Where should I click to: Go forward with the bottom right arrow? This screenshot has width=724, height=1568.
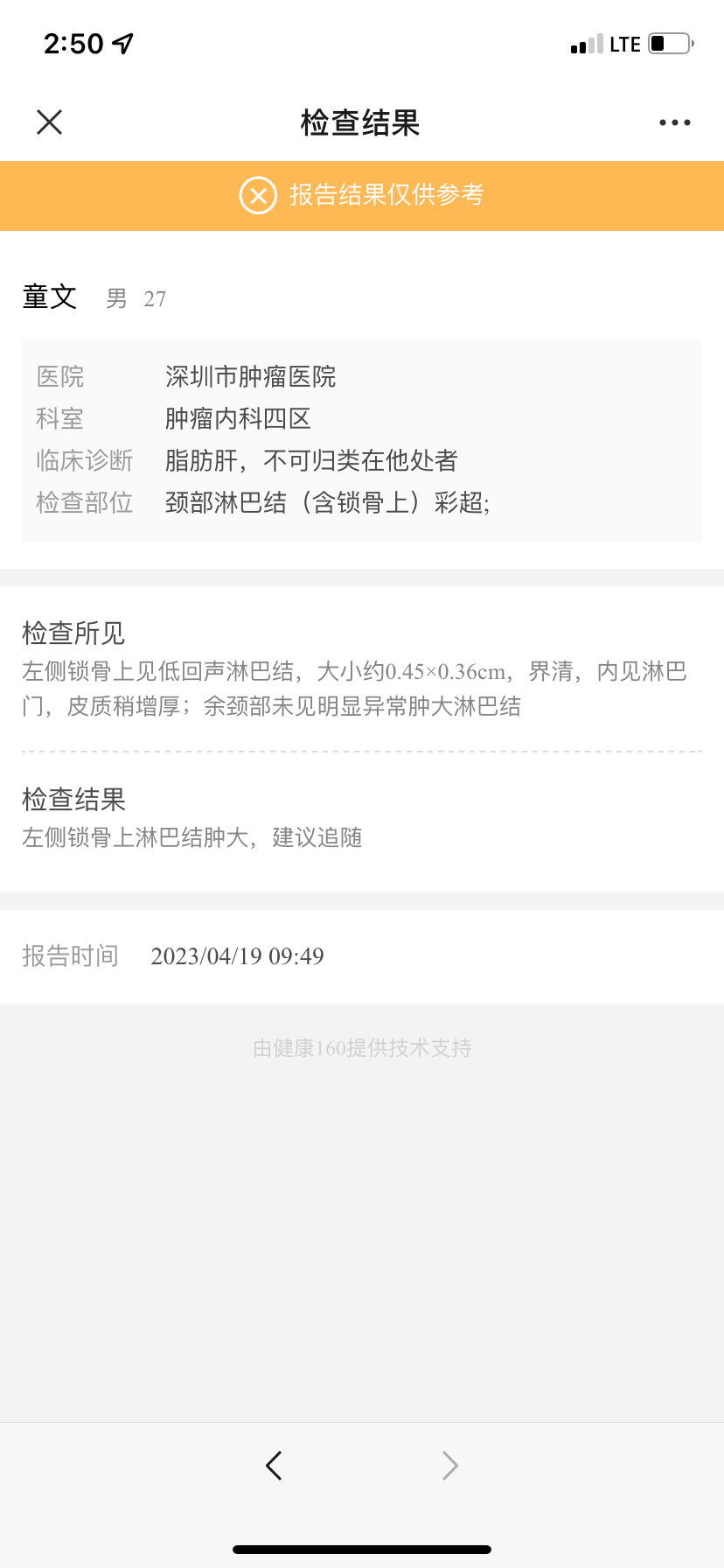pyautogui.click(x=449, y=1465)
